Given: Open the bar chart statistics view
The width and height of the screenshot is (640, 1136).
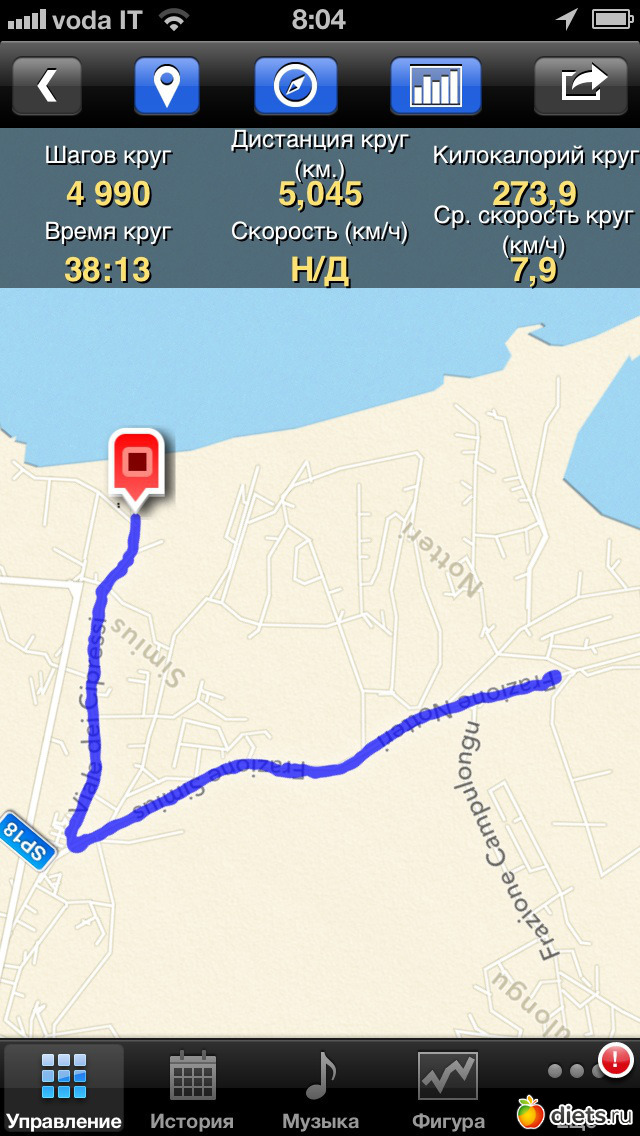Looking at the screenshot, I should 435,85.
